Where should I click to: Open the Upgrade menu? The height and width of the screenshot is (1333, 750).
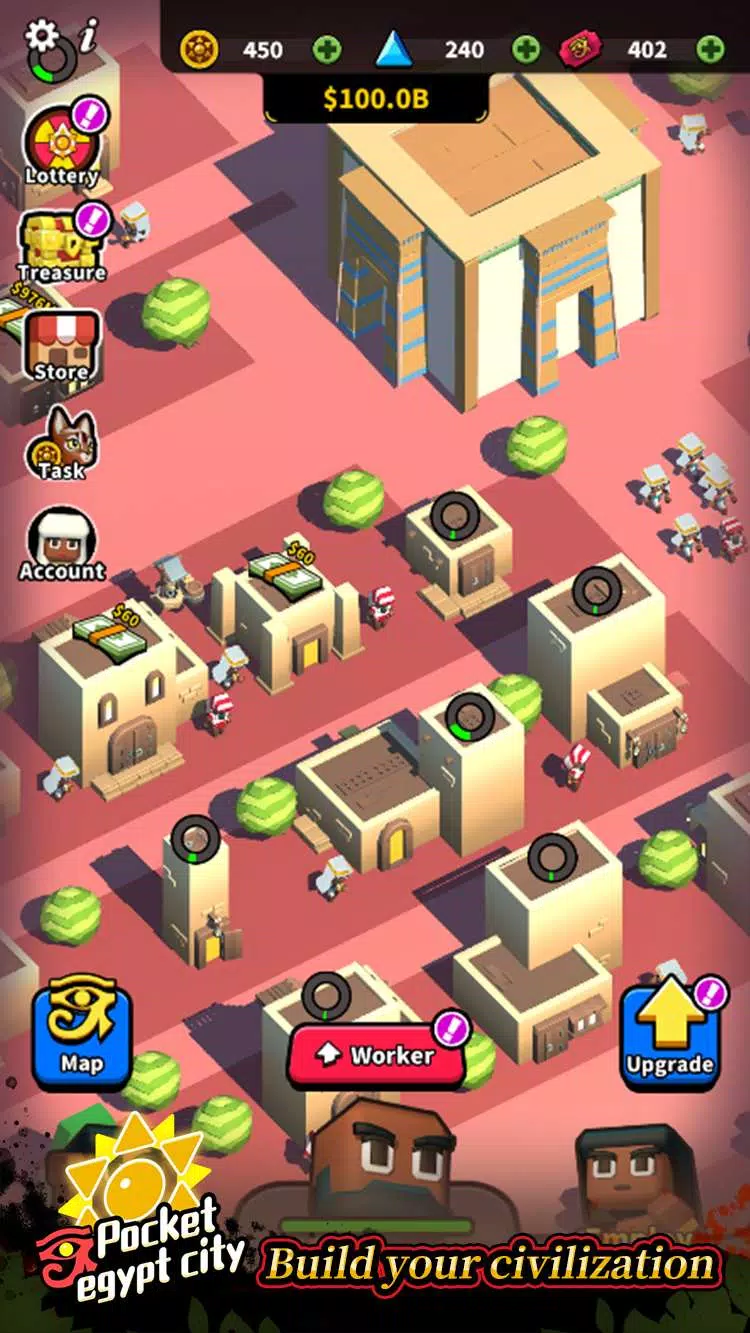click(669, 1035)
